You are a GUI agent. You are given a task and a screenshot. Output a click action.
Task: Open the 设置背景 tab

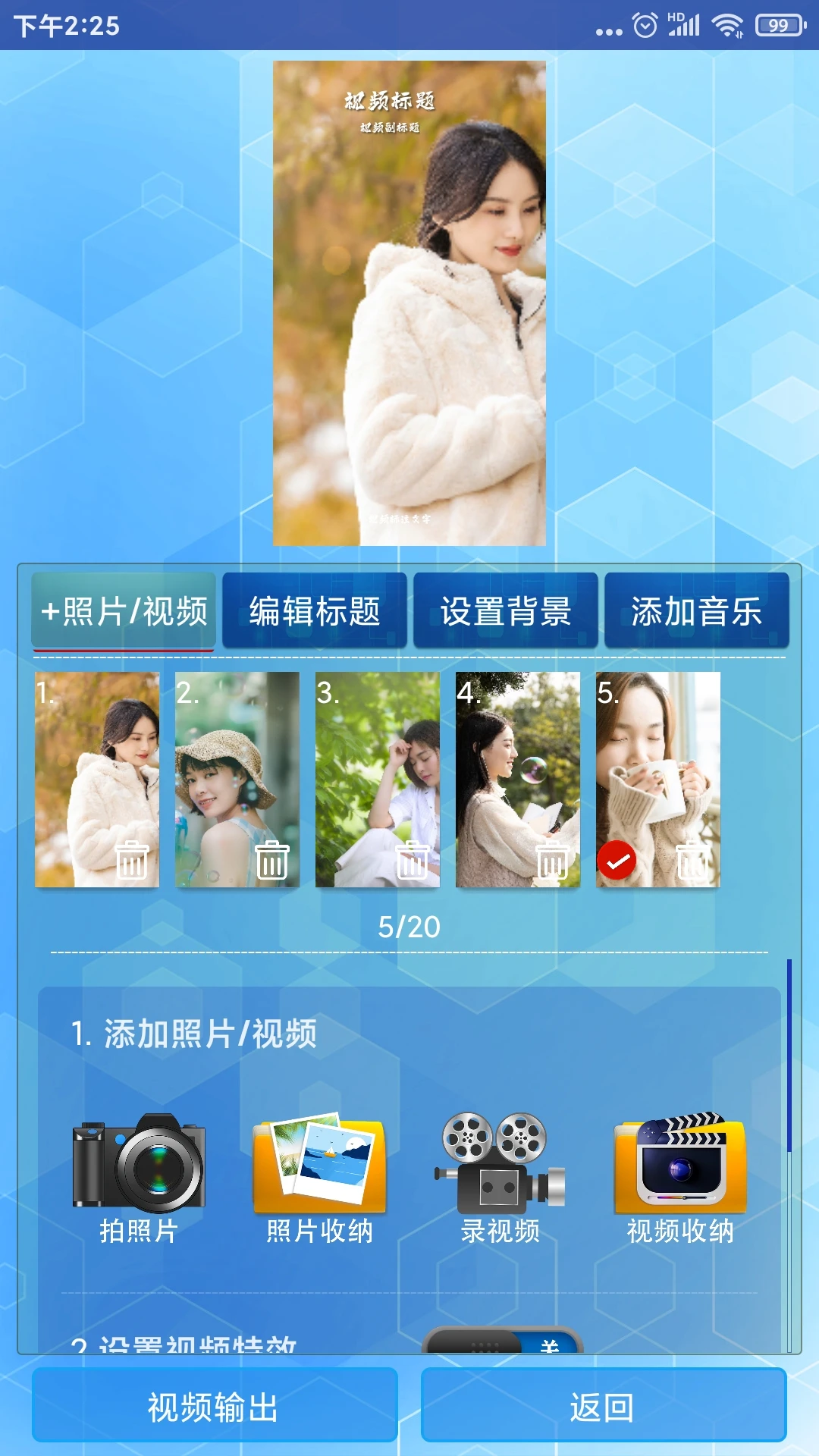coord(506,610)
